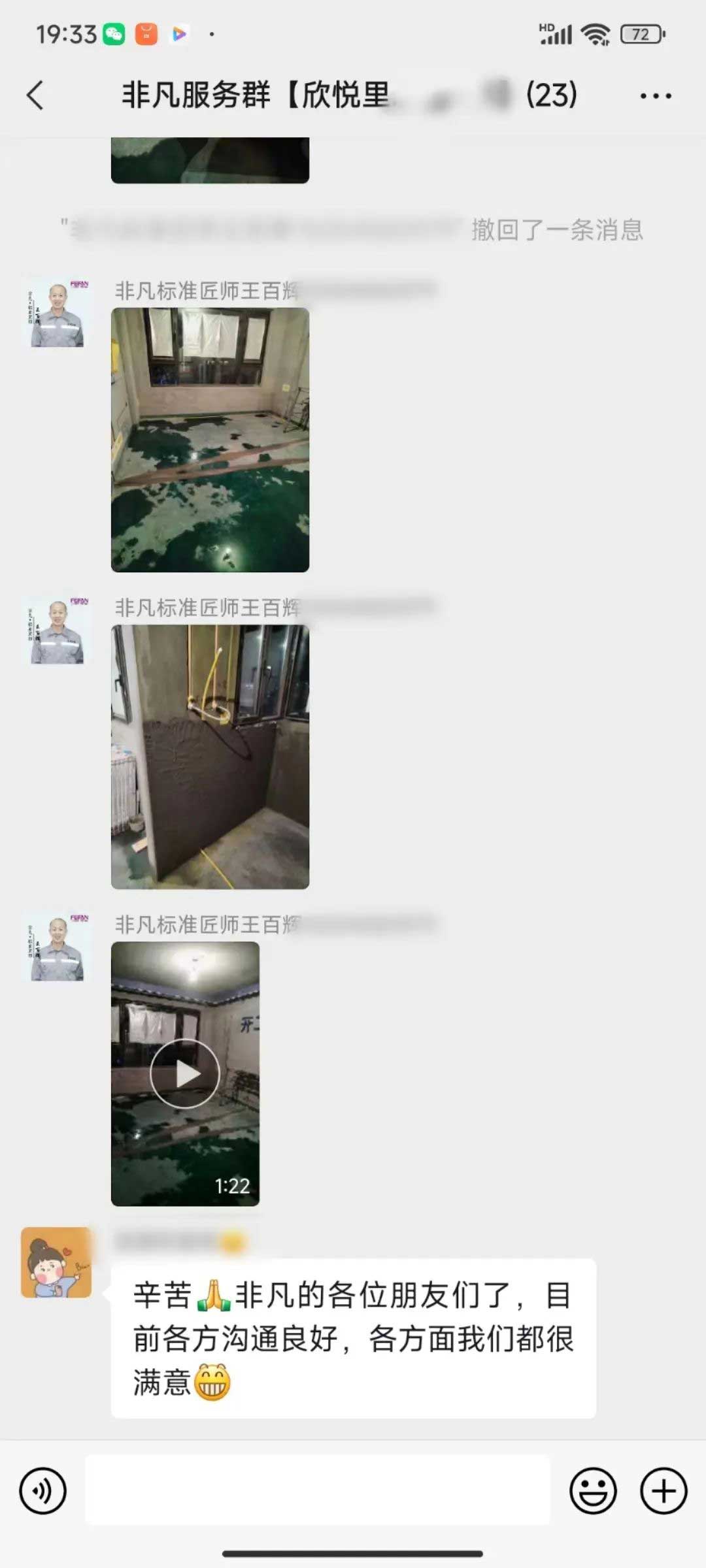Open the emoji picker
The height and width of the screenshot is (1568, 706).
tap(593, 1491)
